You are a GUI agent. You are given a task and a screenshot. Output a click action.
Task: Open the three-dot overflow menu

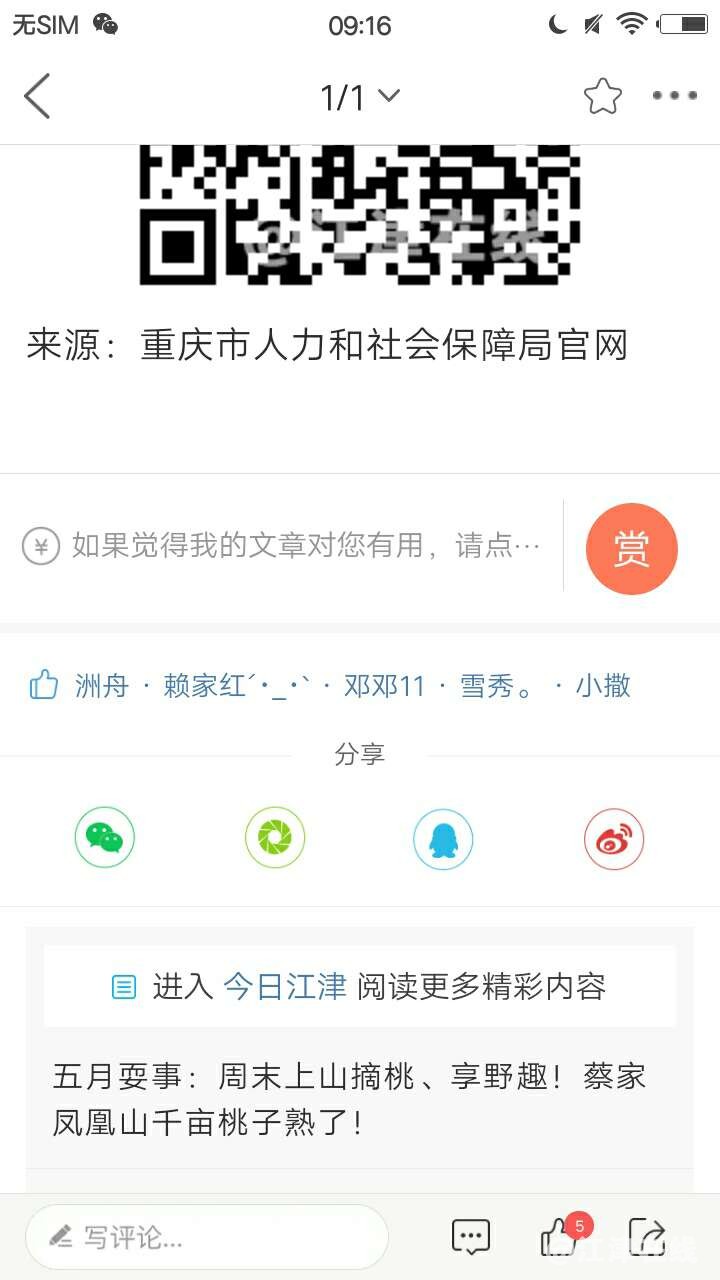pos(675,96)
